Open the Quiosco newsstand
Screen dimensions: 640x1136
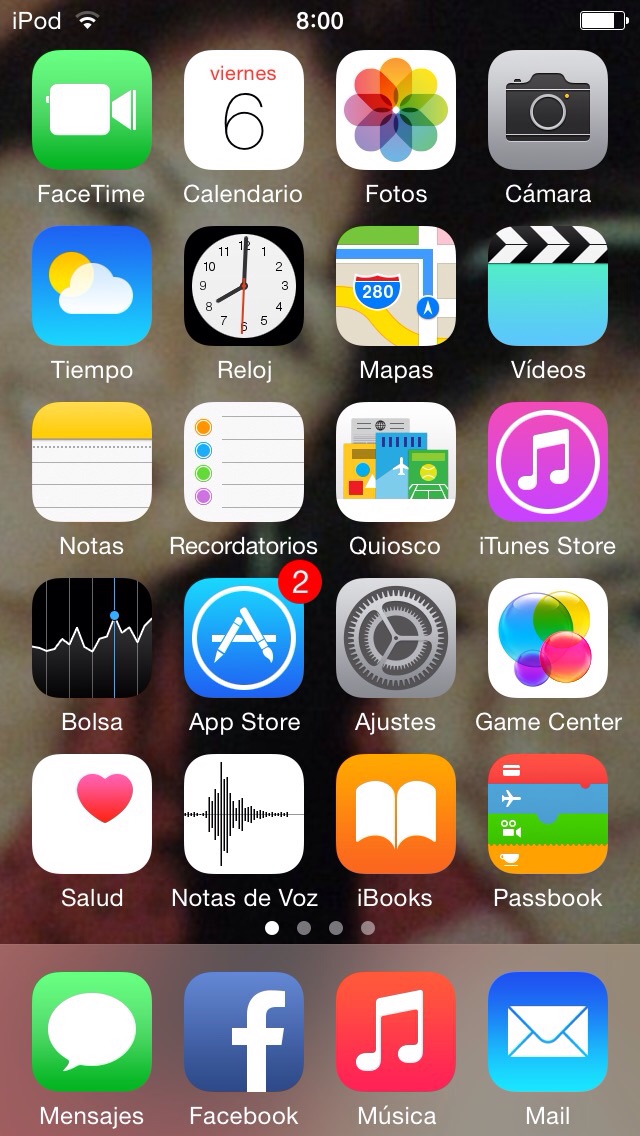coord(396,462)
